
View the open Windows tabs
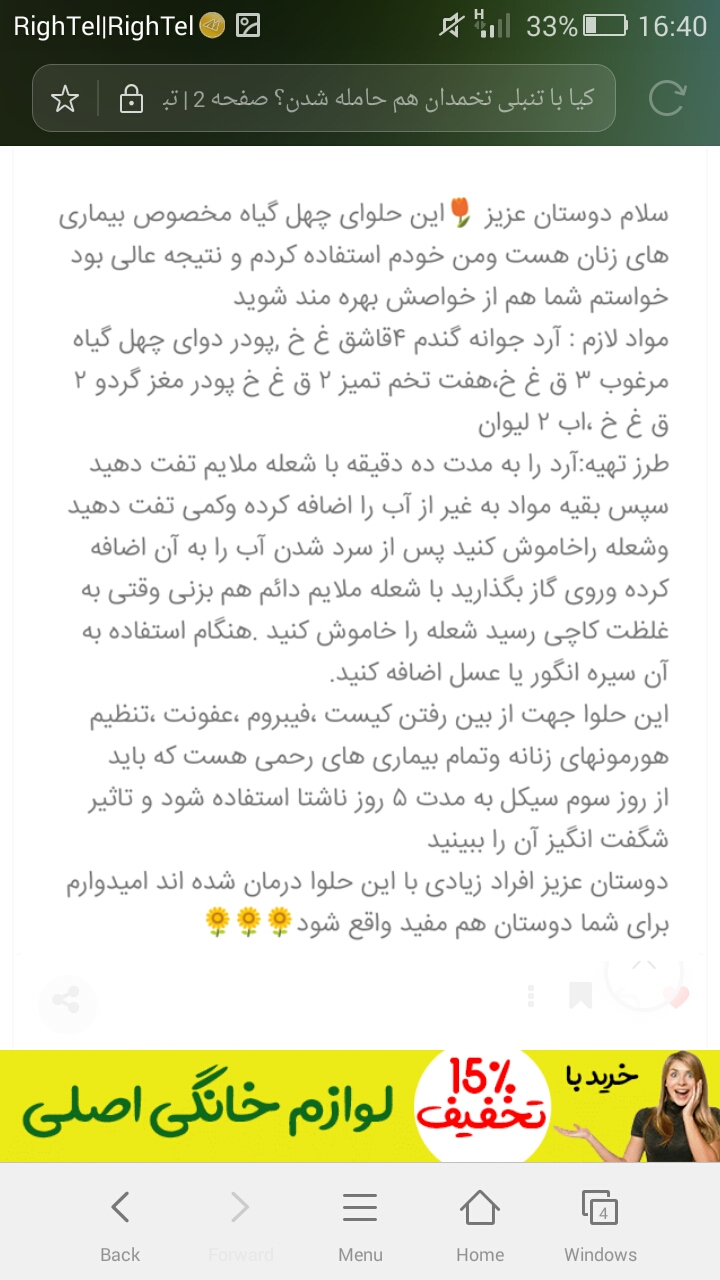pyautogui.click(x=600, y=1225)
